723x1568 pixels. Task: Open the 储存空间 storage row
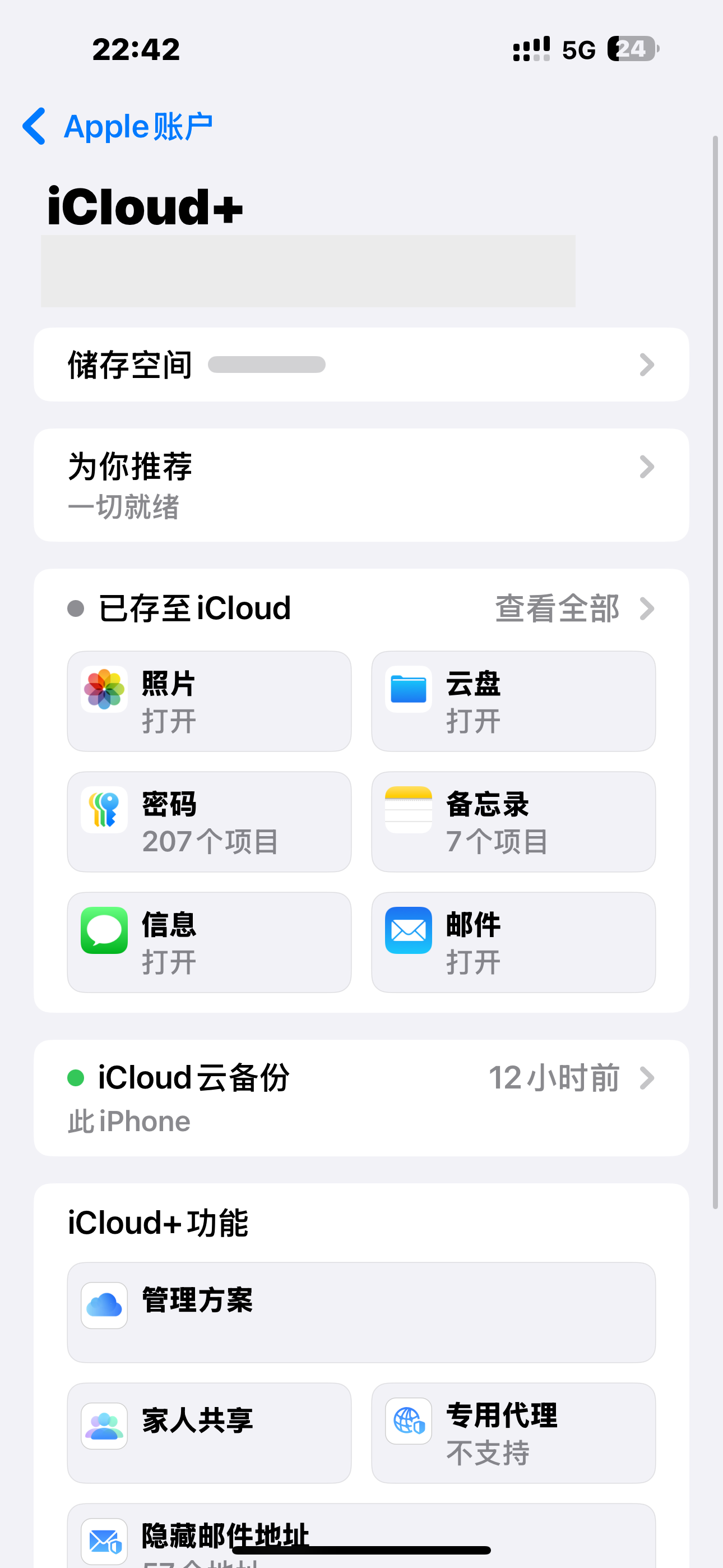tap(361, 365)
